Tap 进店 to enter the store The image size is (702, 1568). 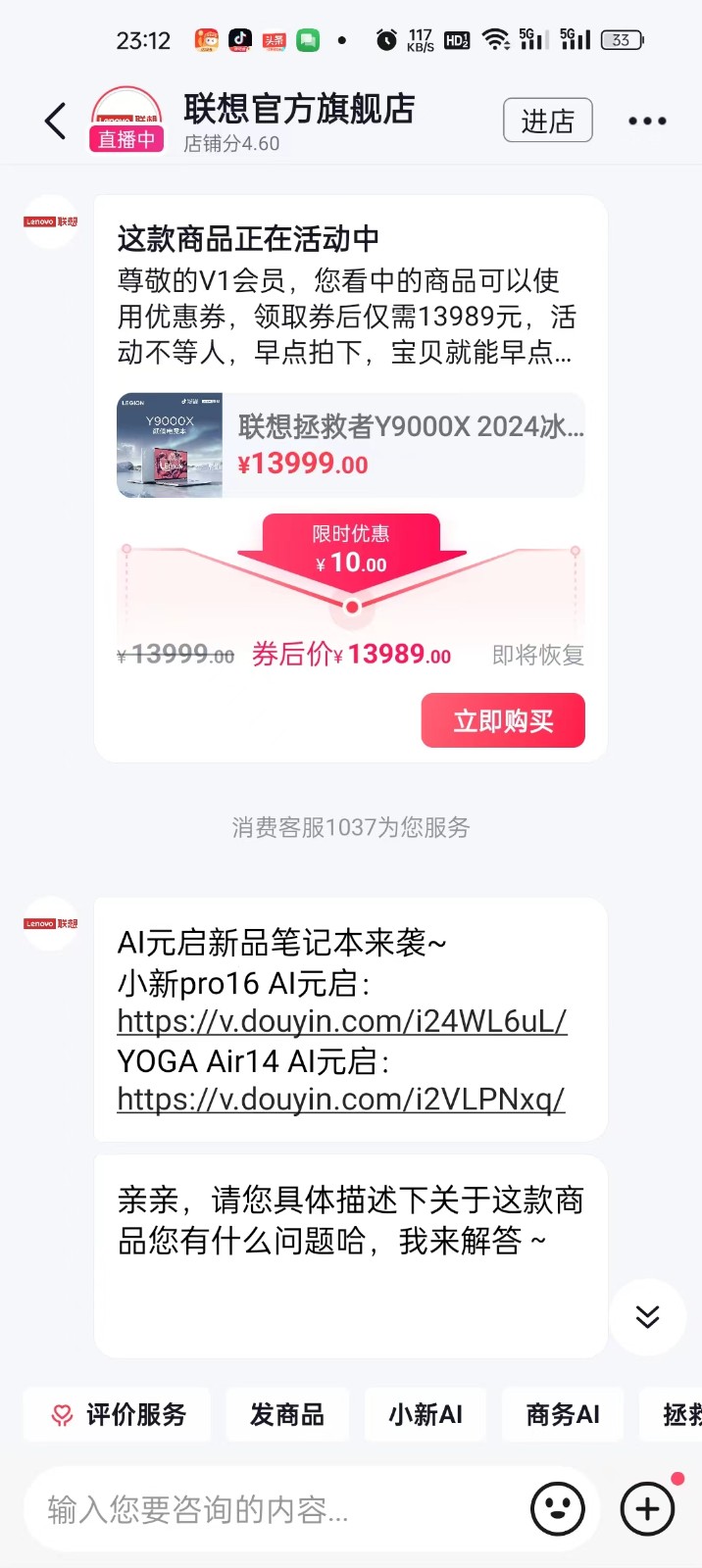click(547, 121)
